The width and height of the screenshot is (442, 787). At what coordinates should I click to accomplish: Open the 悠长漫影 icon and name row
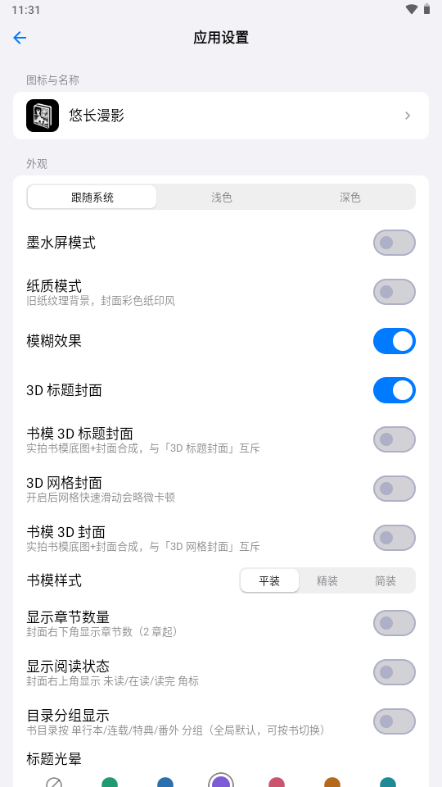(221, 115)
